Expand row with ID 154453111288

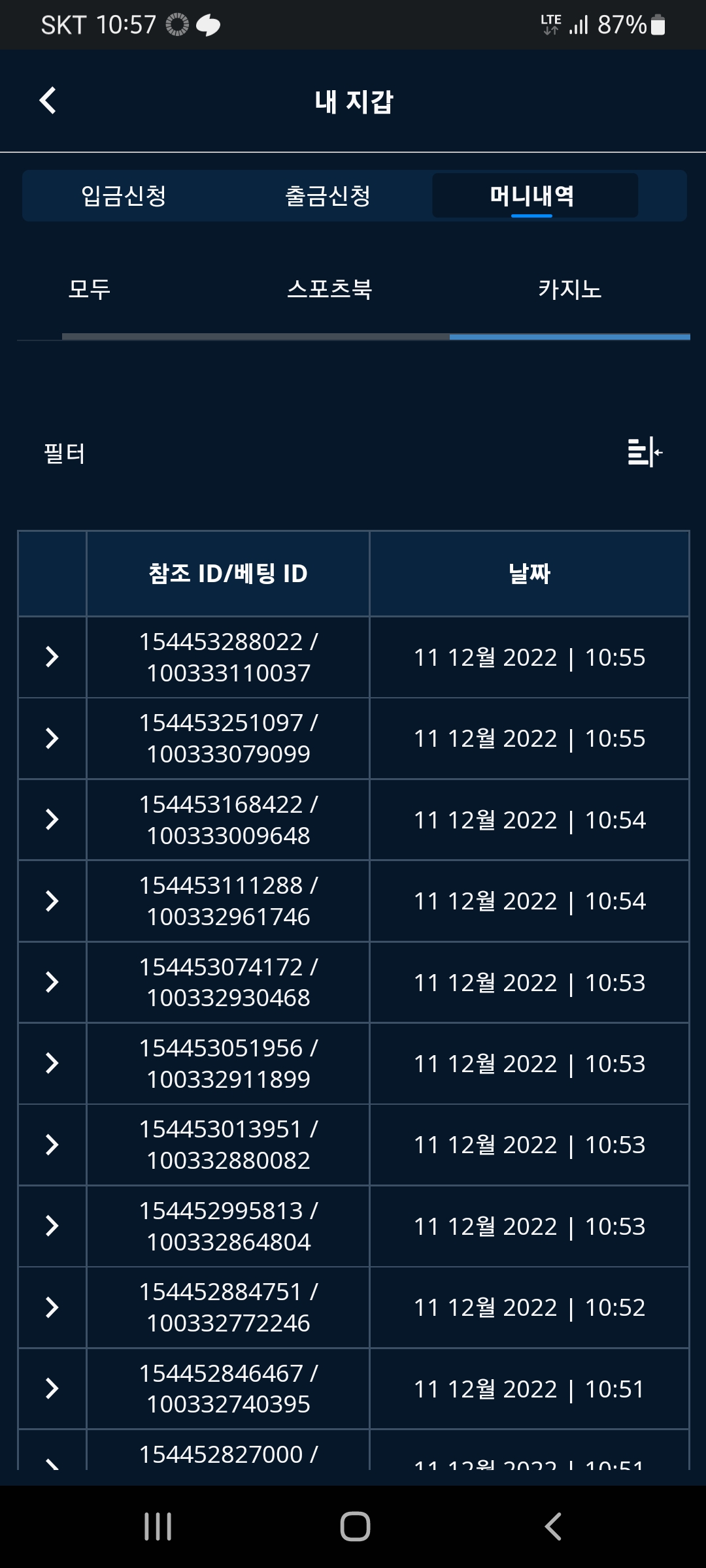coord(52,901)
